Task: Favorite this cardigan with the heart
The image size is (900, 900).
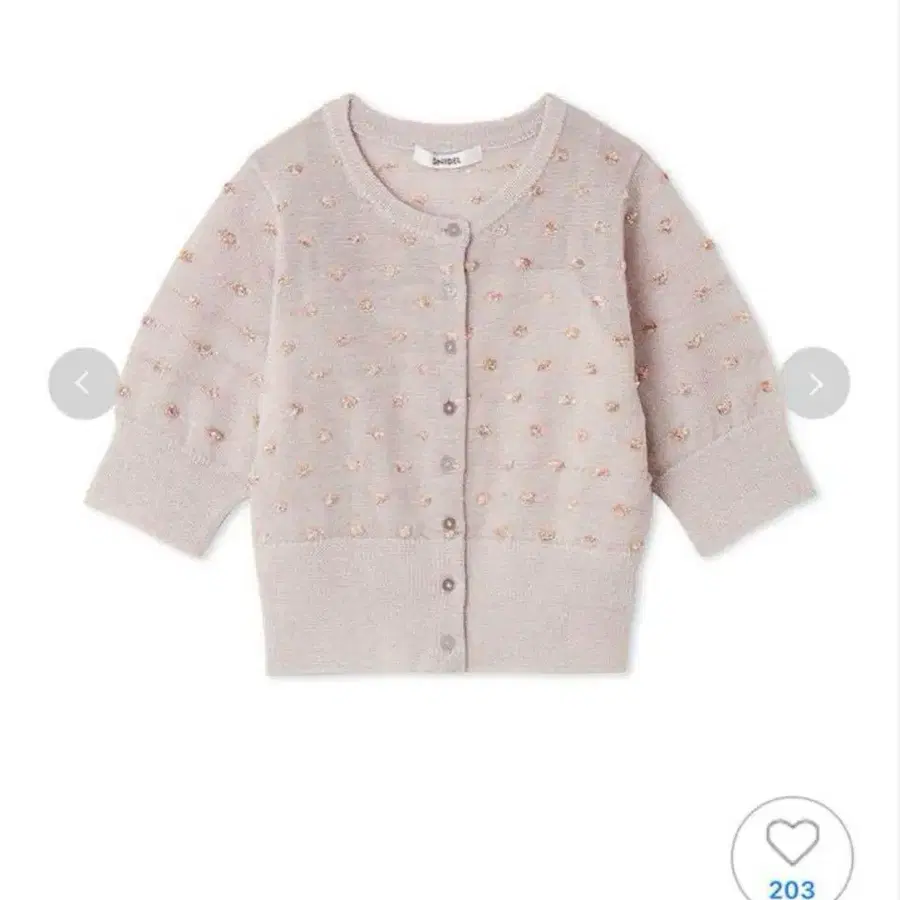Action: pyautogui.click(x=792, y=842)
